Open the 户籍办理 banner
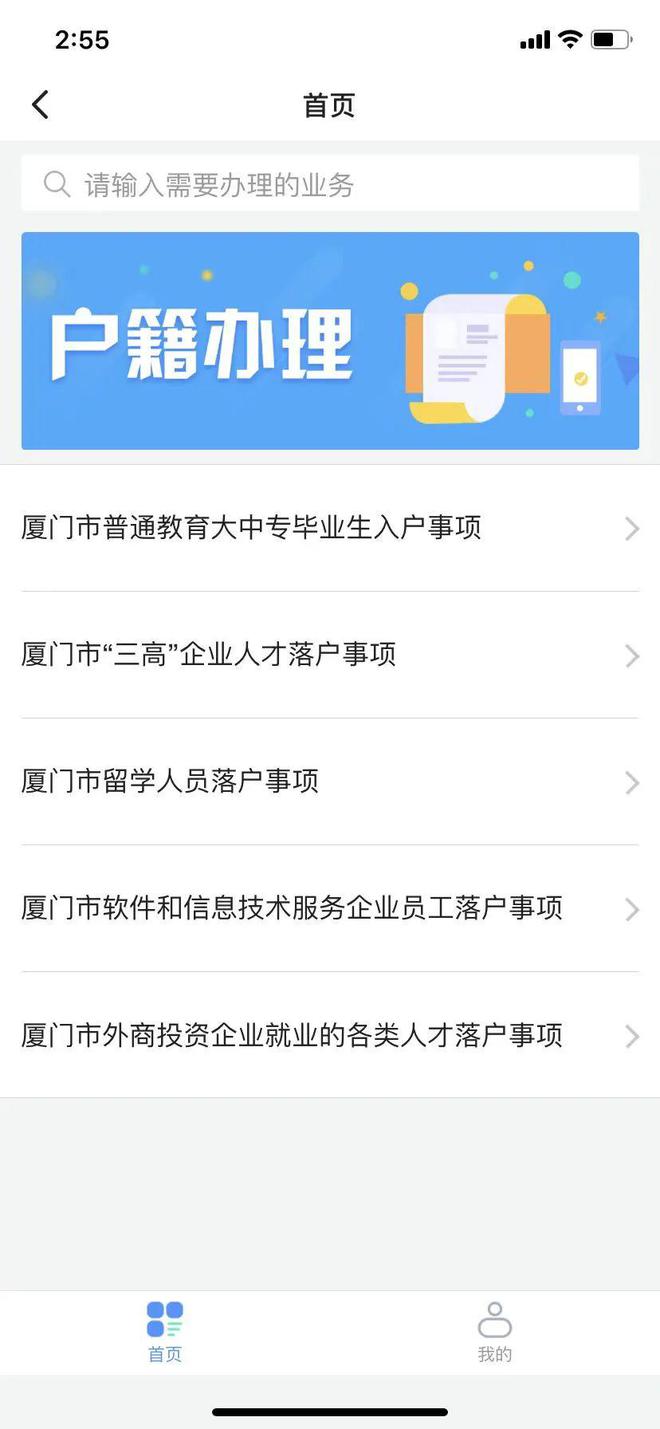 (x=330, y=341)
